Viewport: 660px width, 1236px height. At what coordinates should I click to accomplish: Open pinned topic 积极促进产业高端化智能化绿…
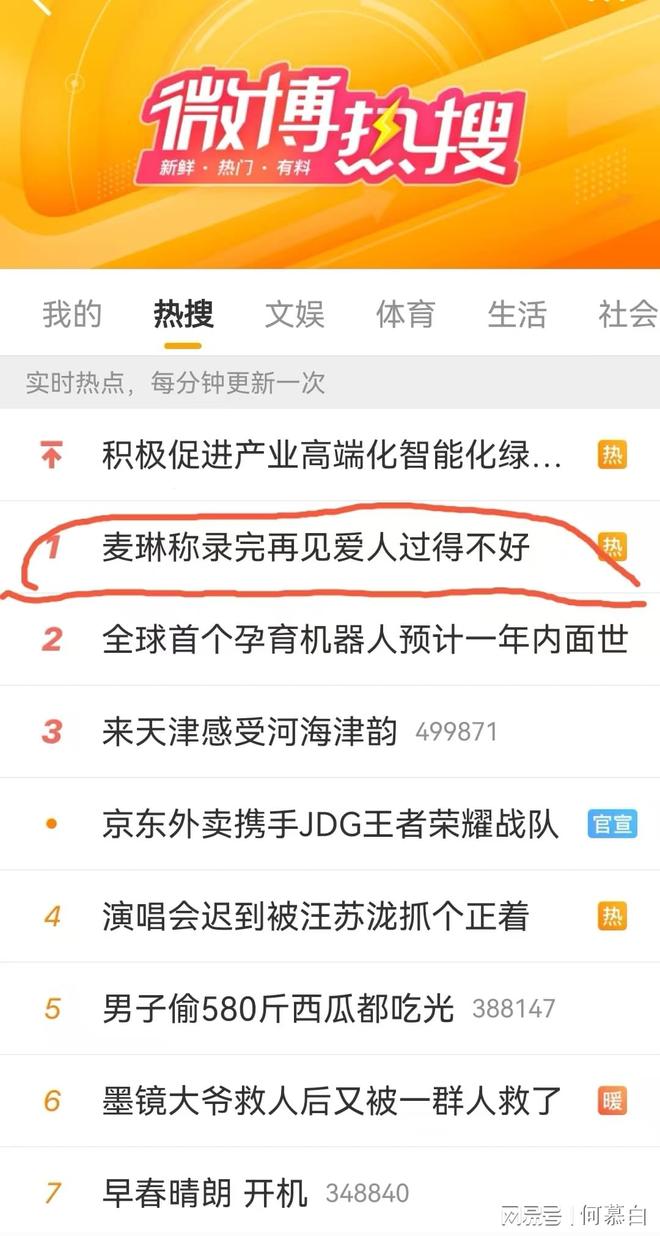click(x=332, y=456)
